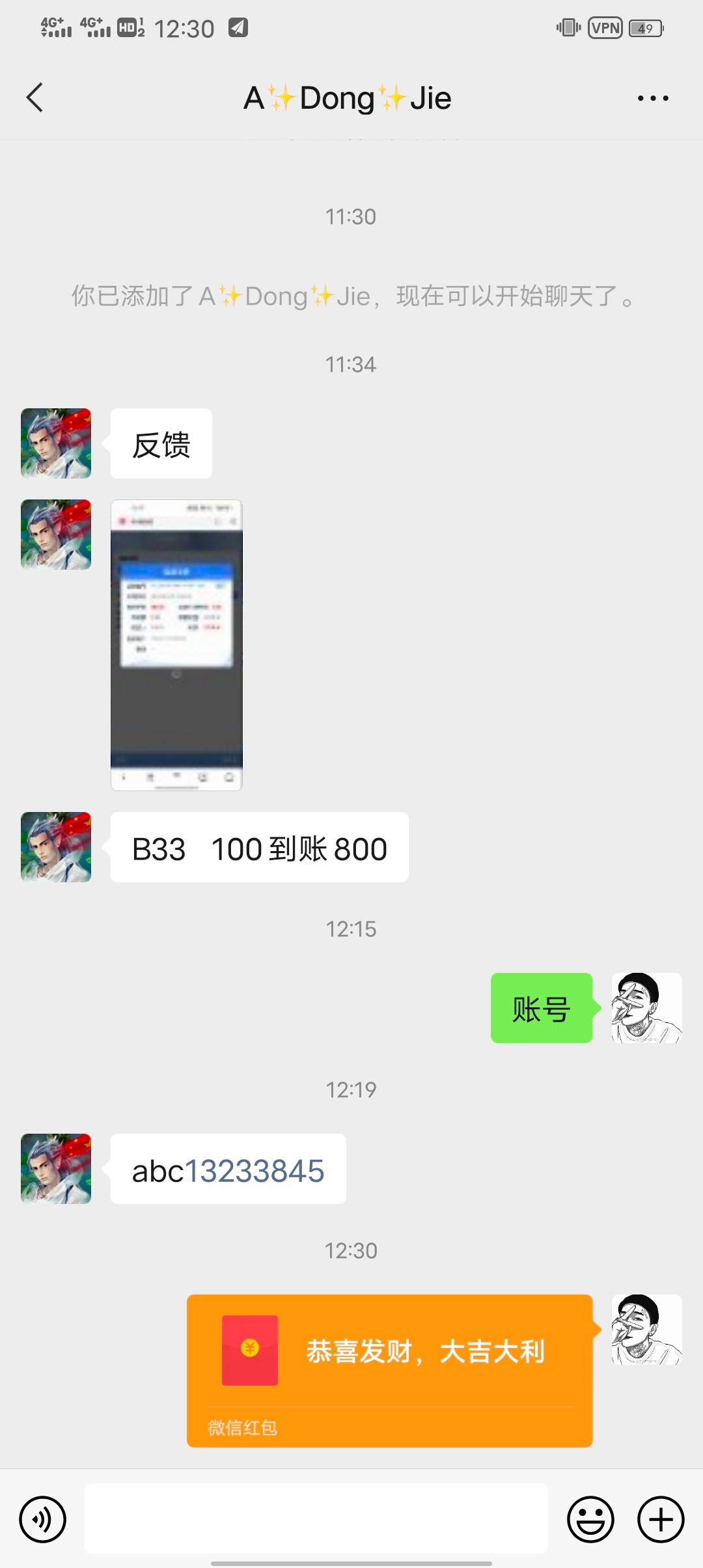View the contact's avatar beside 反馈 message

[x=56, y=443]
